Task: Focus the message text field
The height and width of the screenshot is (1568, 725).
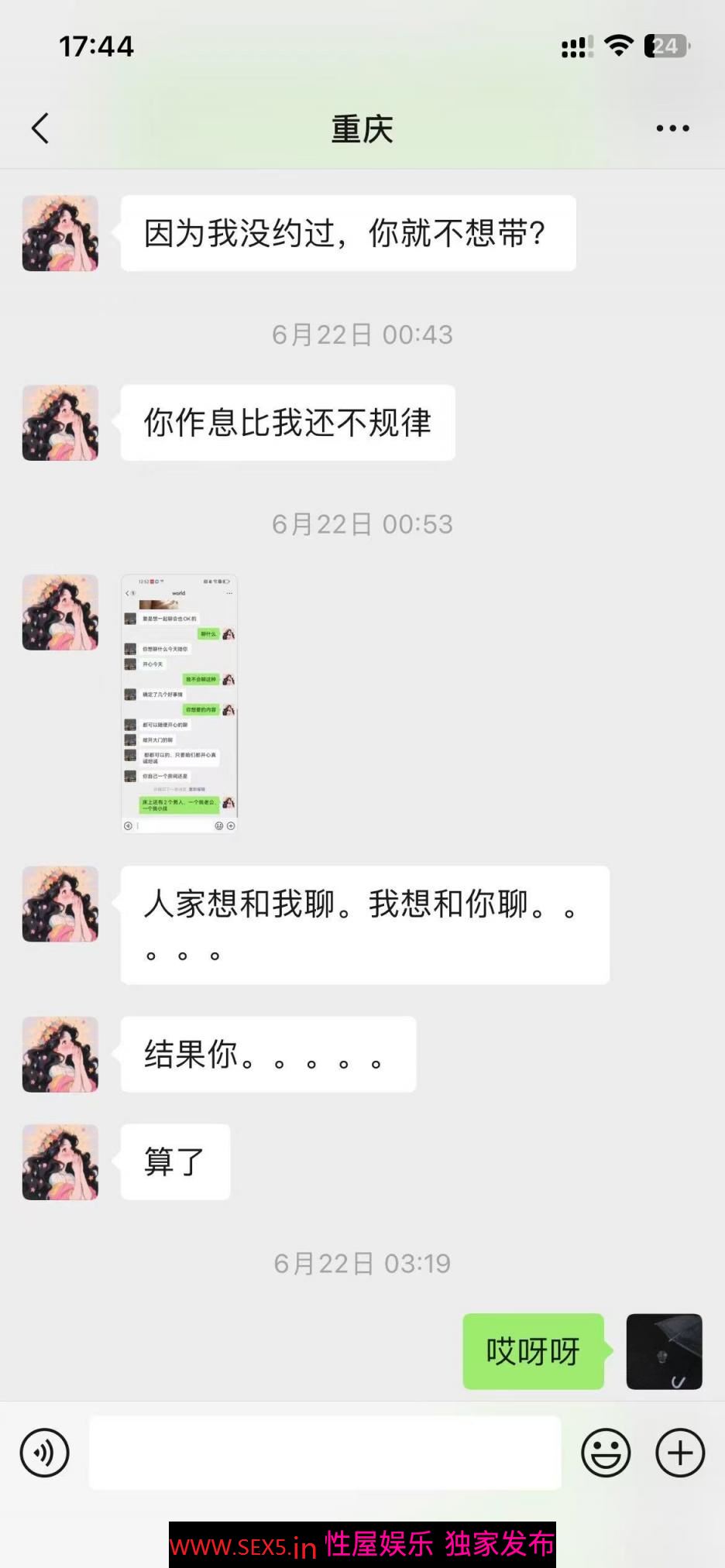Action: click(x=325, y=1453)
